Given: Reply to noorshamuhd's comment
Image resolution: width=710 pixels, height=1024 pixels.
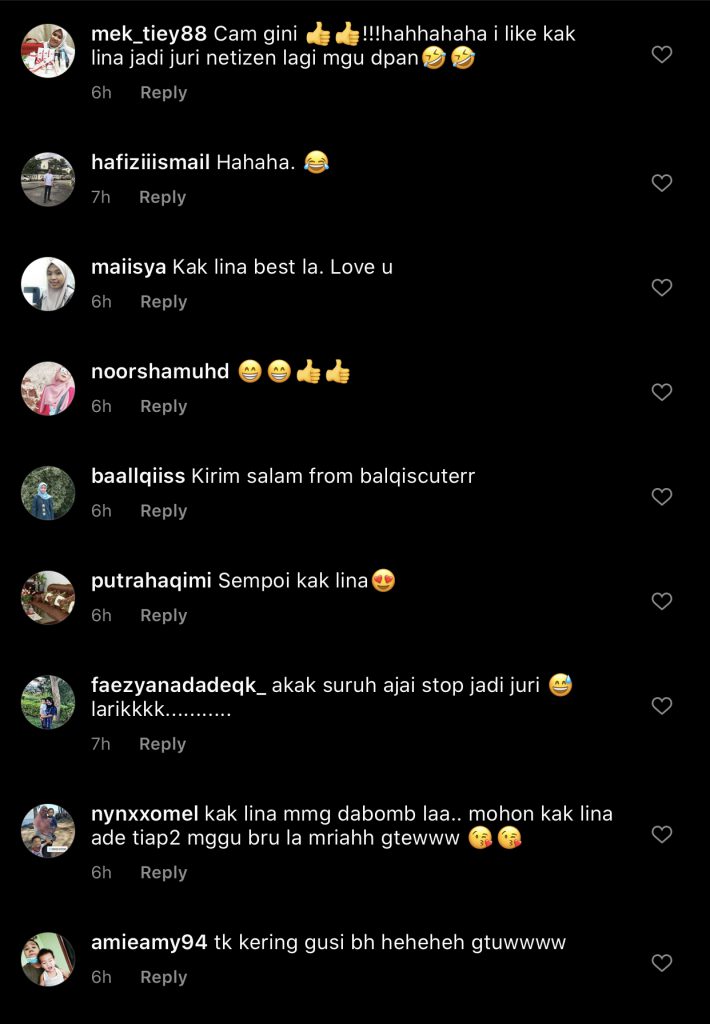Looking at the screenshot, I should click(163, 406).
